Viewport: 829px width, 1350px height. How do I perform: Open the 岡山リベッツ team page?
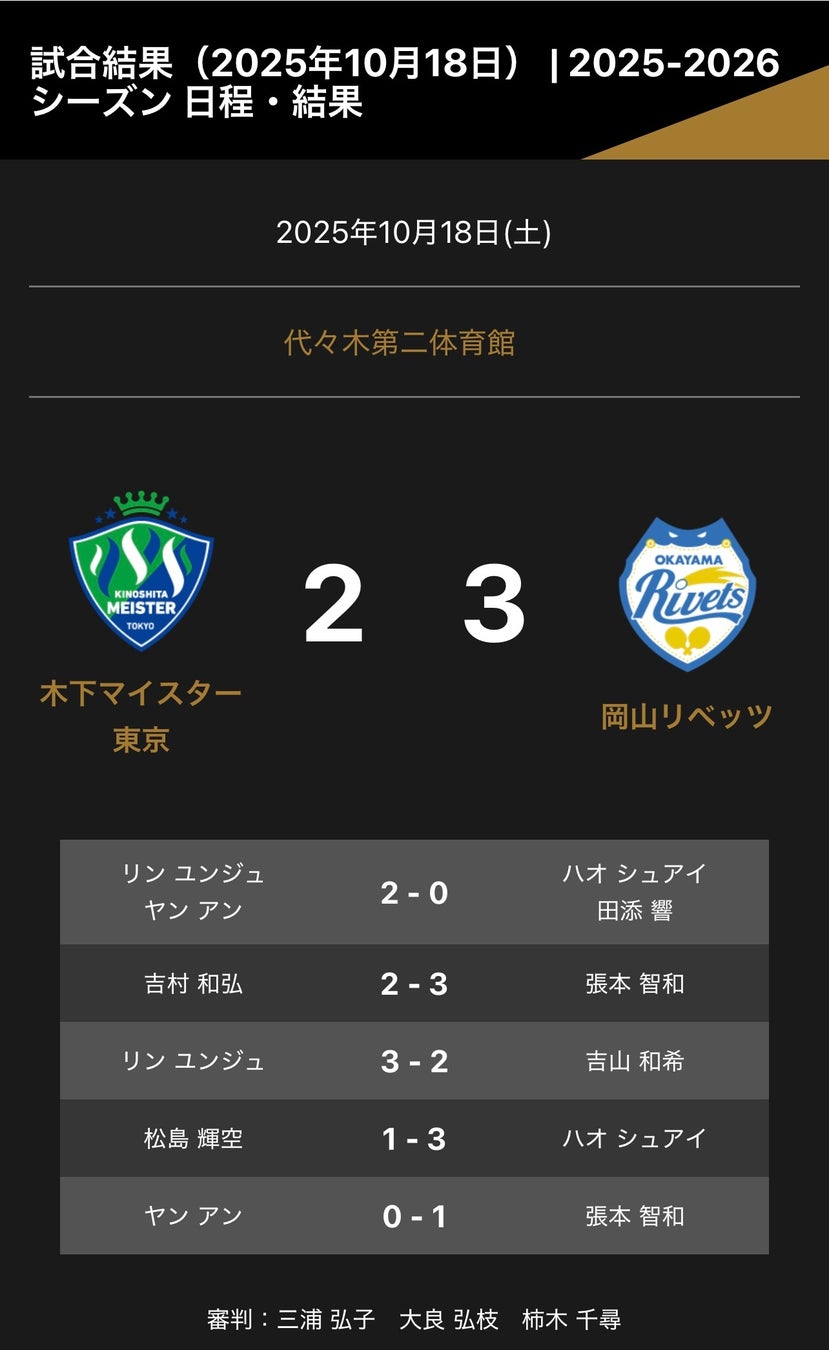pyautogui.click(x=687, y=716)
